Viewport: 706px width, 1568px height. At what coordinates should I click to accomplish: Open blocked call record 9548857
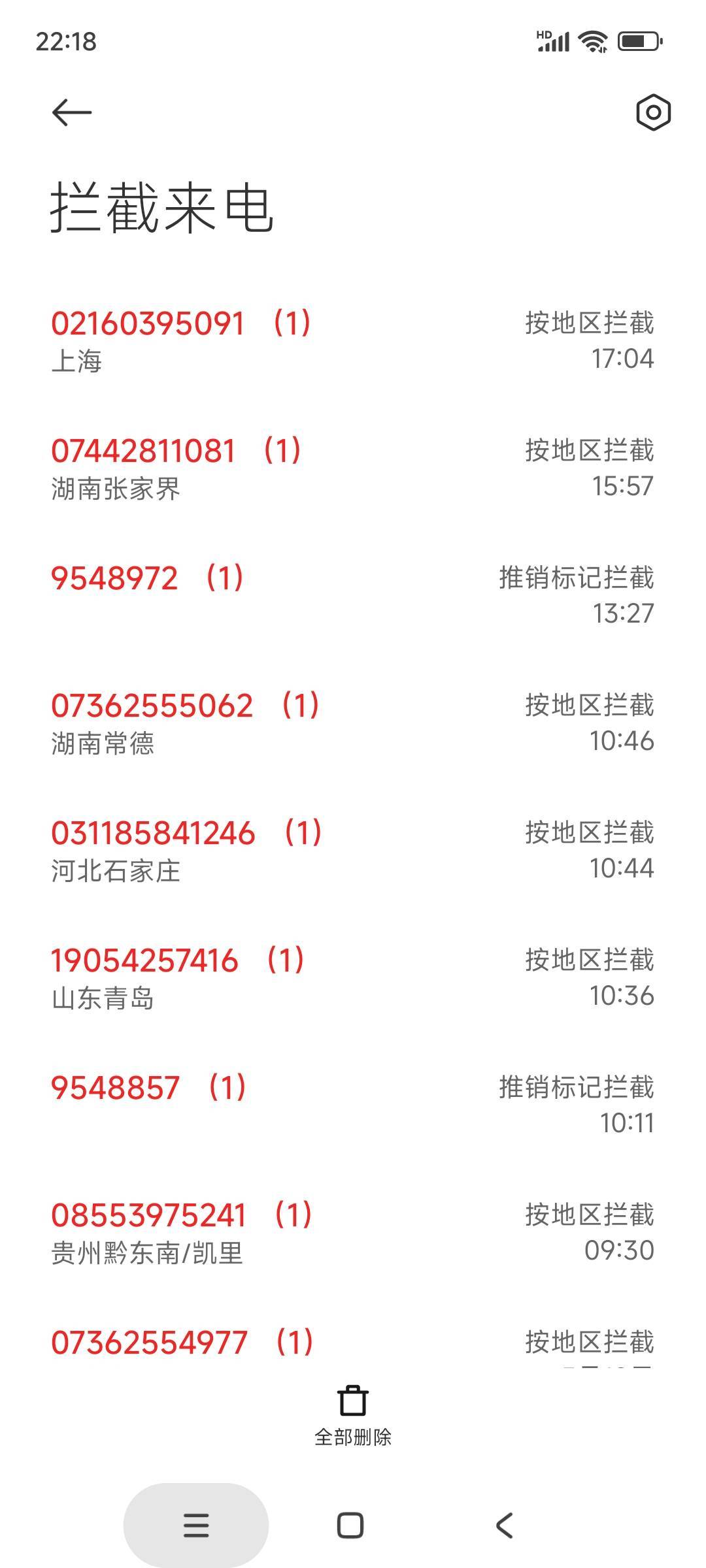(x=353, y=1105)
